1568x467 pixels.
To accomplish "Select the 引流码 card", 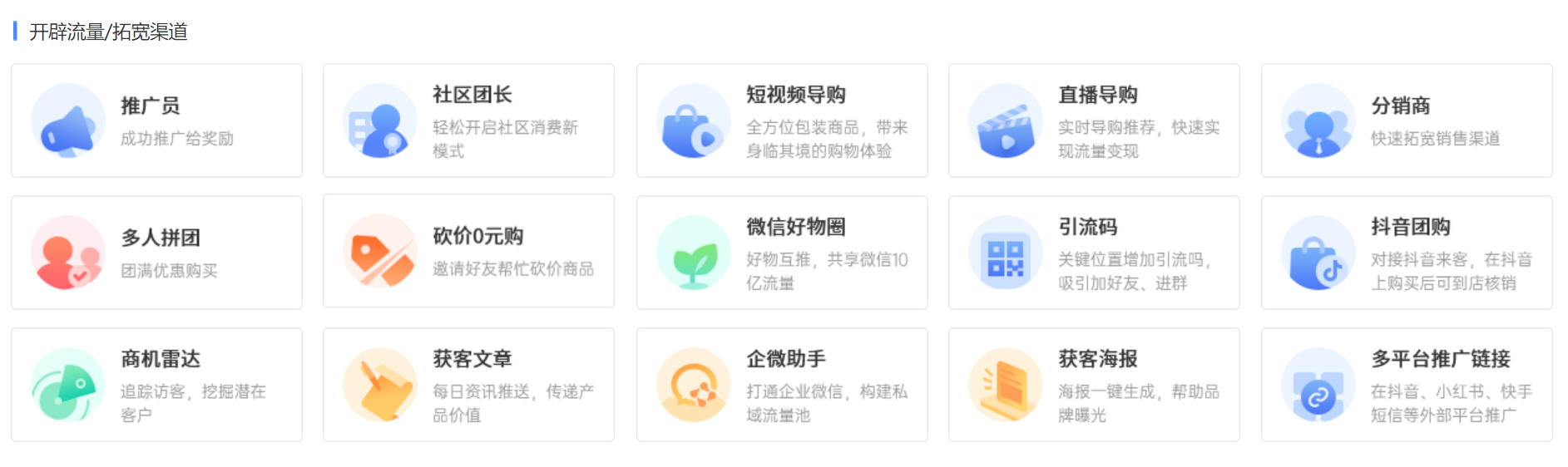I will pos(1094,253).
